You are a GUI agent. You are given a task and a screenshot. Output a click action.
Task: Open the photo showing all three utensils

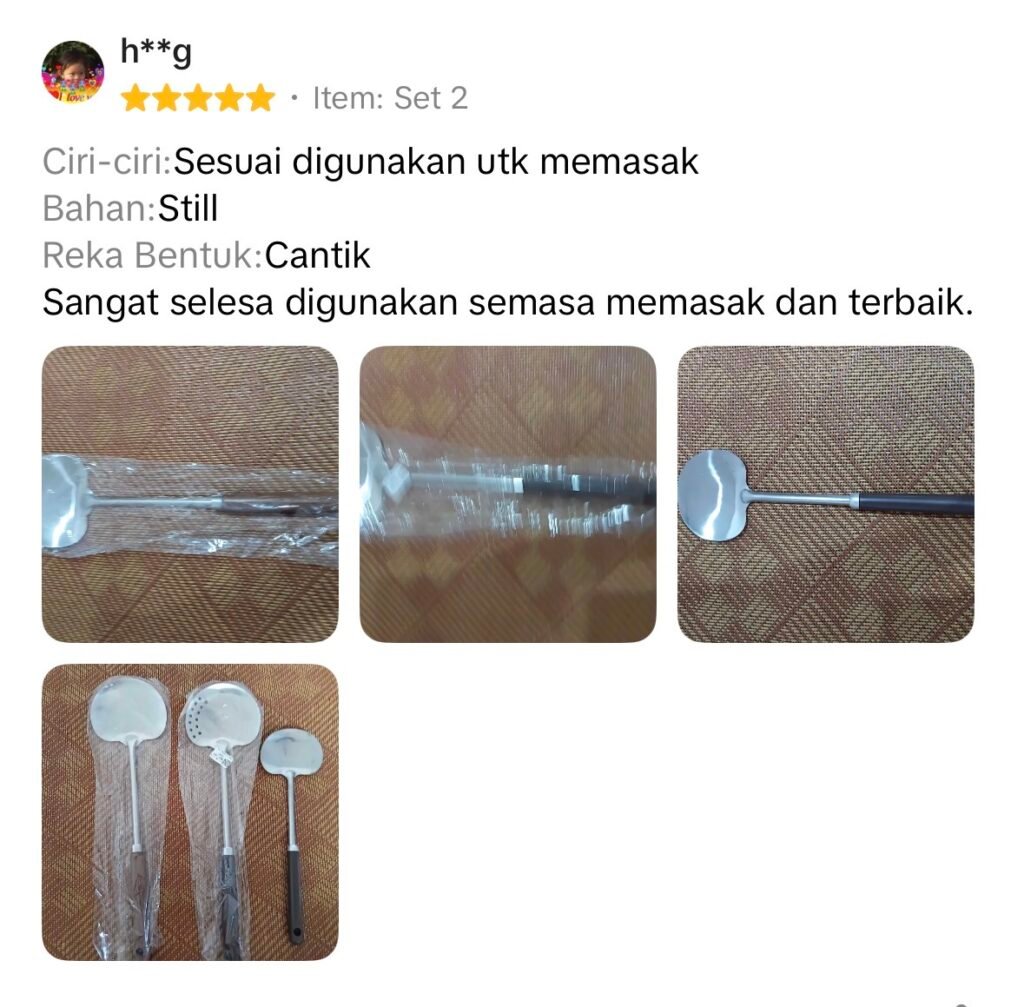(x=190, y=812)
